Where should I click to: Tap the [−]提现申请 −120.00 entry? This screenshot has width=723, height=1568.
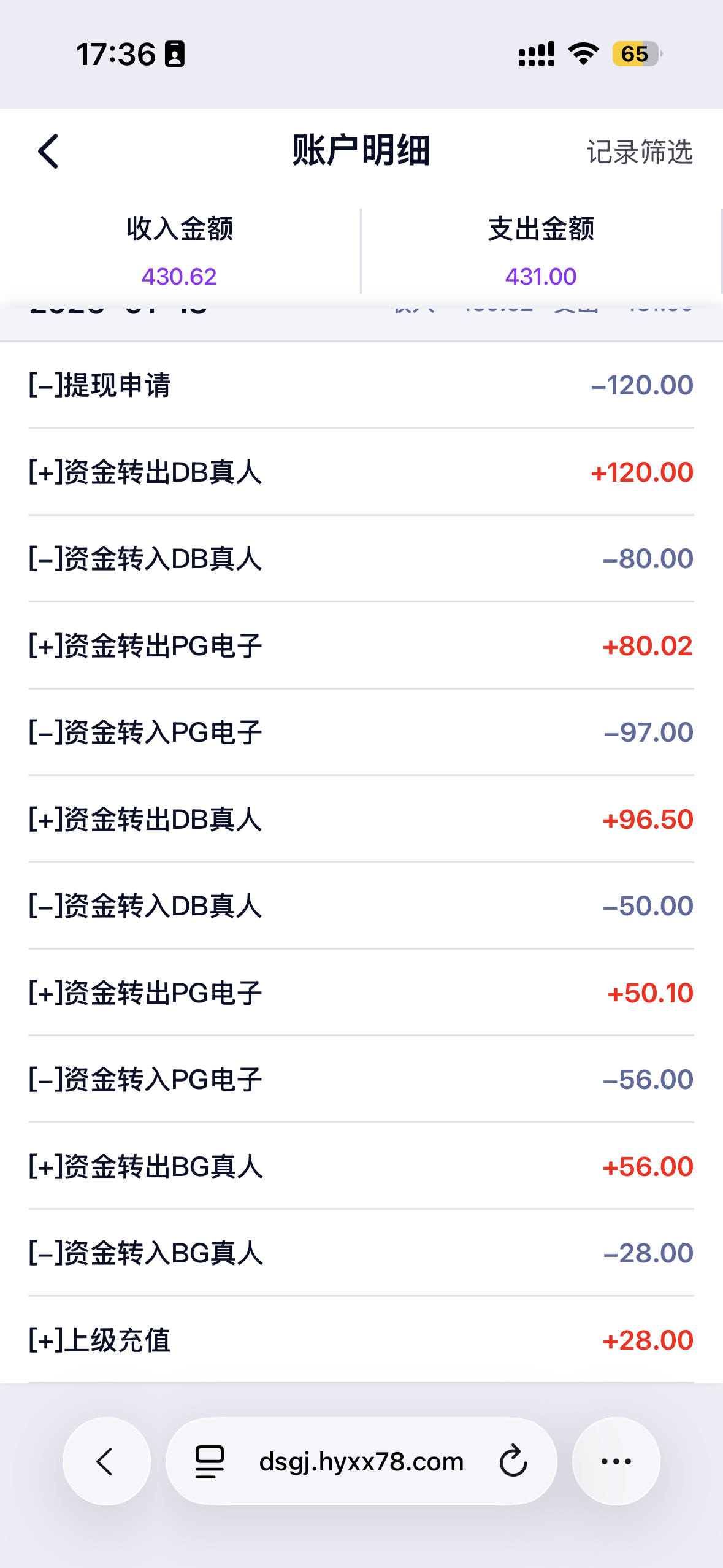point(361,385)
